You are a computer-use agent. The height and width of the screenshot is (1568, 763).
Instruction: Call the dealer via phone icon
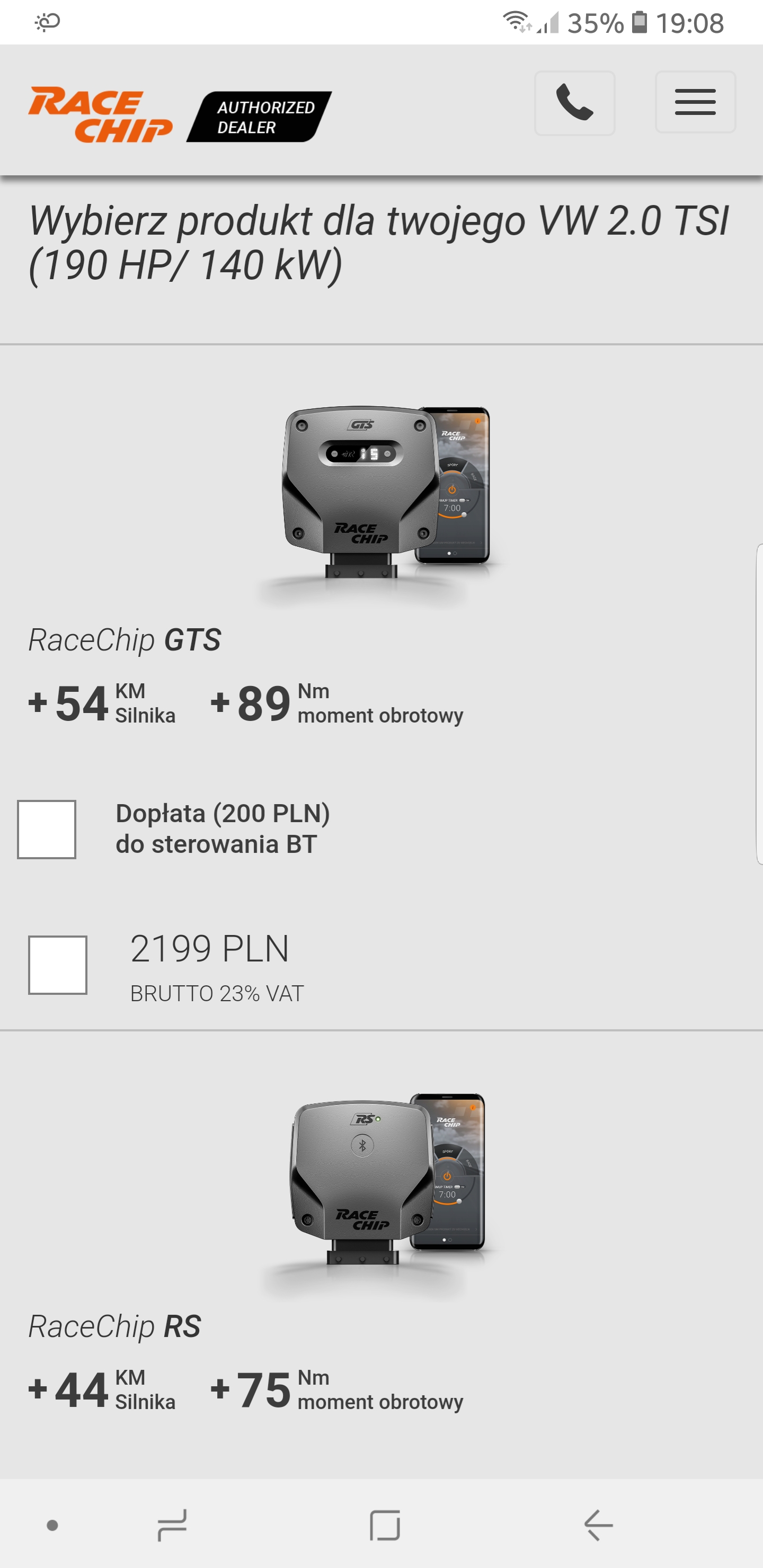[574, 103]
